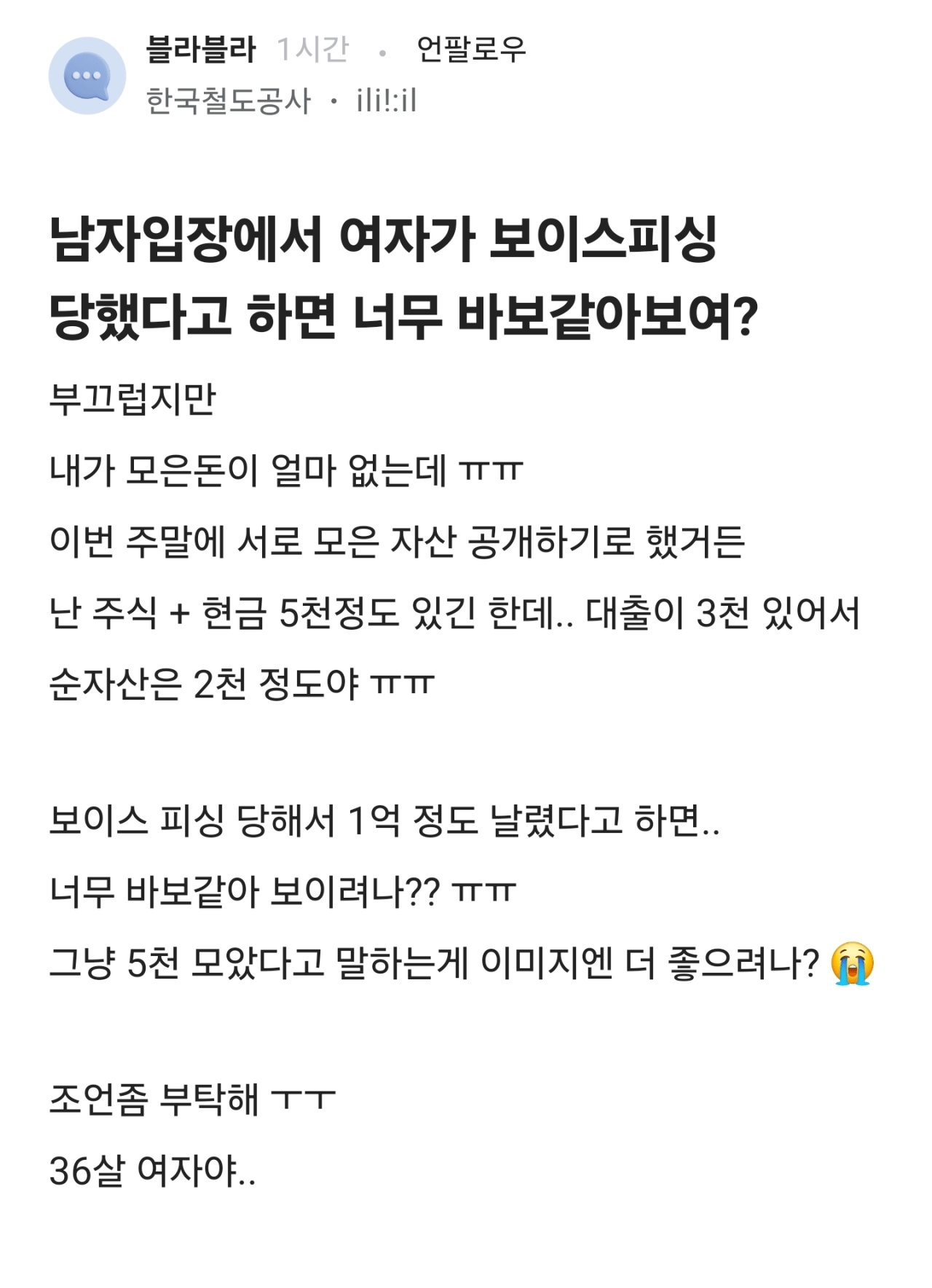932x1288 pixels.
Task: Open the 블라블라 channel
Action: pos(200,50)
